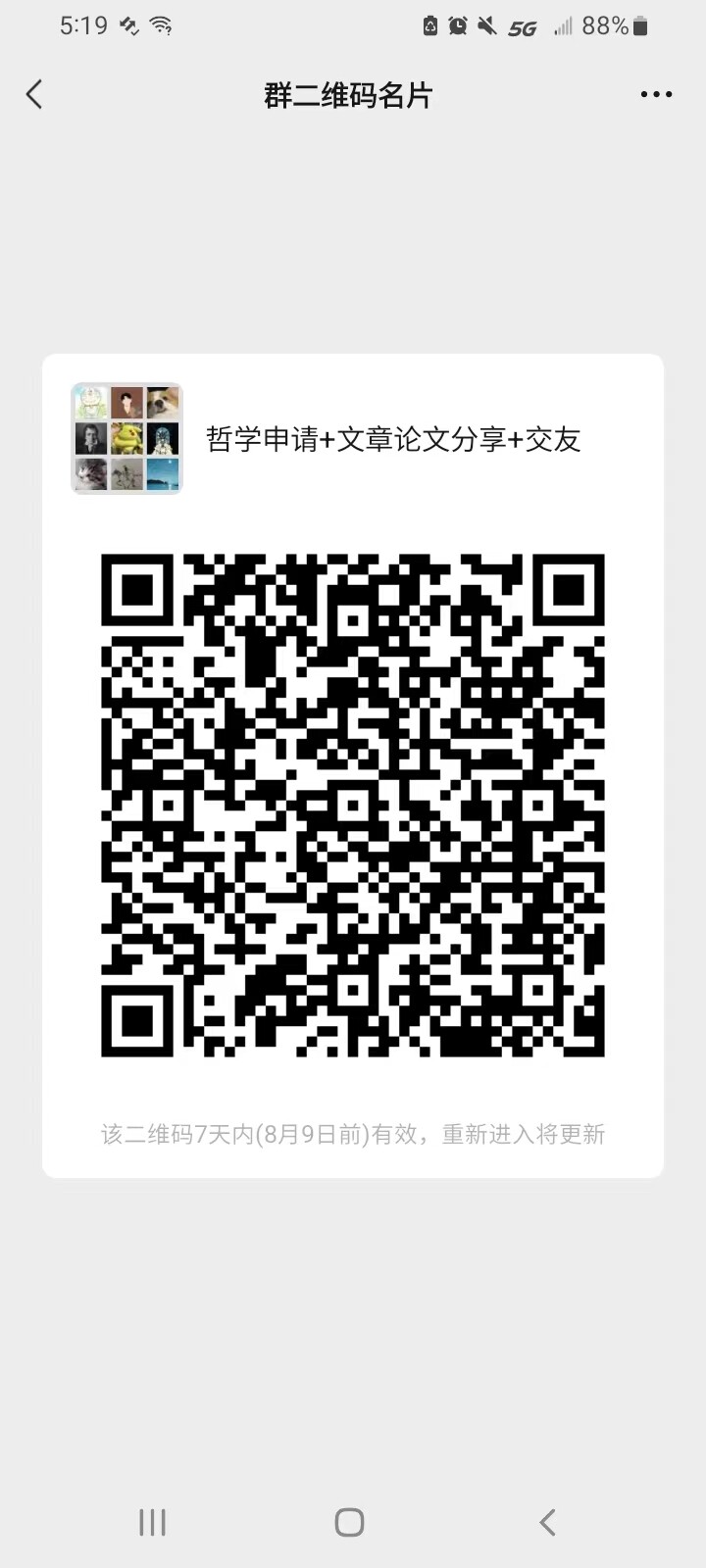Open the three-dot overflow menu
The height and width of the screenshot is (1568, 706).
pos(656,95)
